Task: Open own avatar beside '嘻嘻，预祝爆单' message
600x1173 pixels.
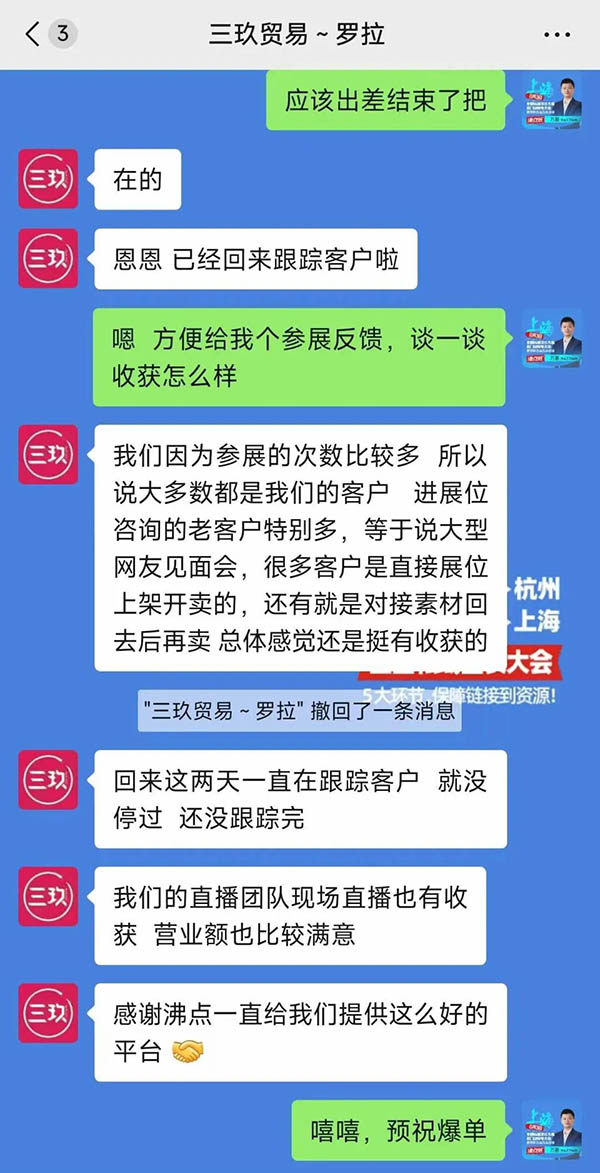Action: click(552, 1131)
